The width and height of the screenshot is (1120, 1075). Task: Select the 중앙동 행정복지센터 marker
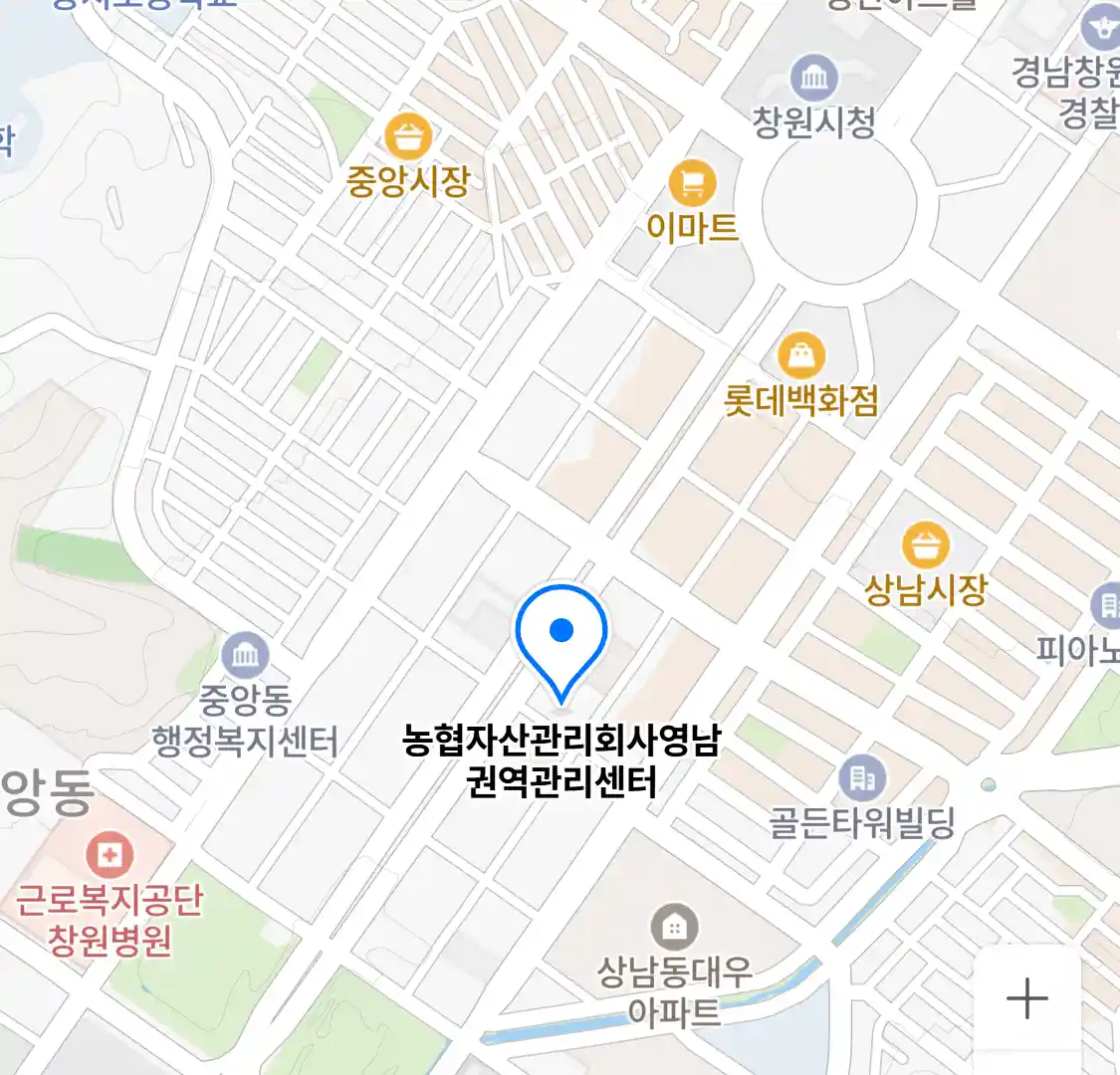click(245, 656)
